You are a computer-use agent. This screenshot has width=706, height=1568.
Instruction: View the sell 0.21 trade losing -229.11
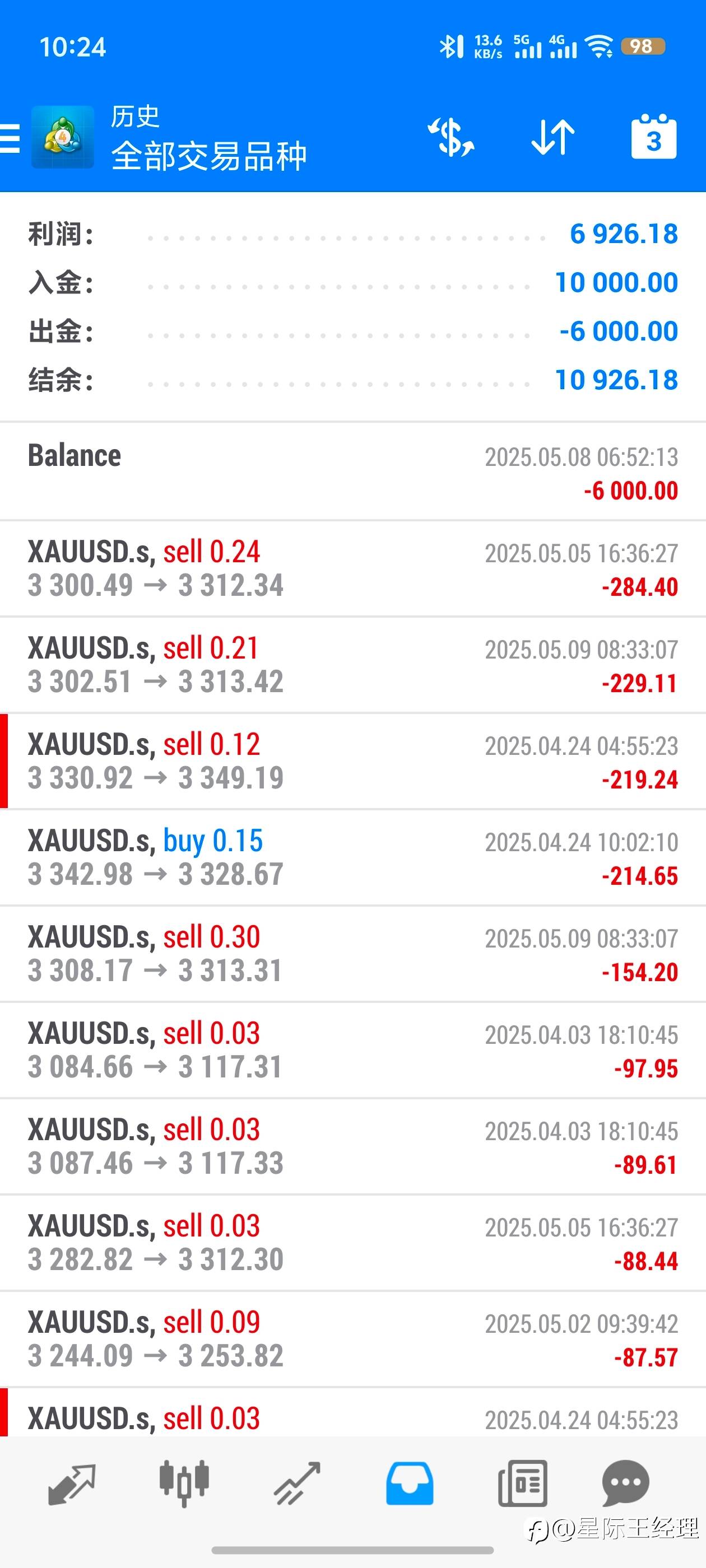pyautogui.click(x=352, y=665)
